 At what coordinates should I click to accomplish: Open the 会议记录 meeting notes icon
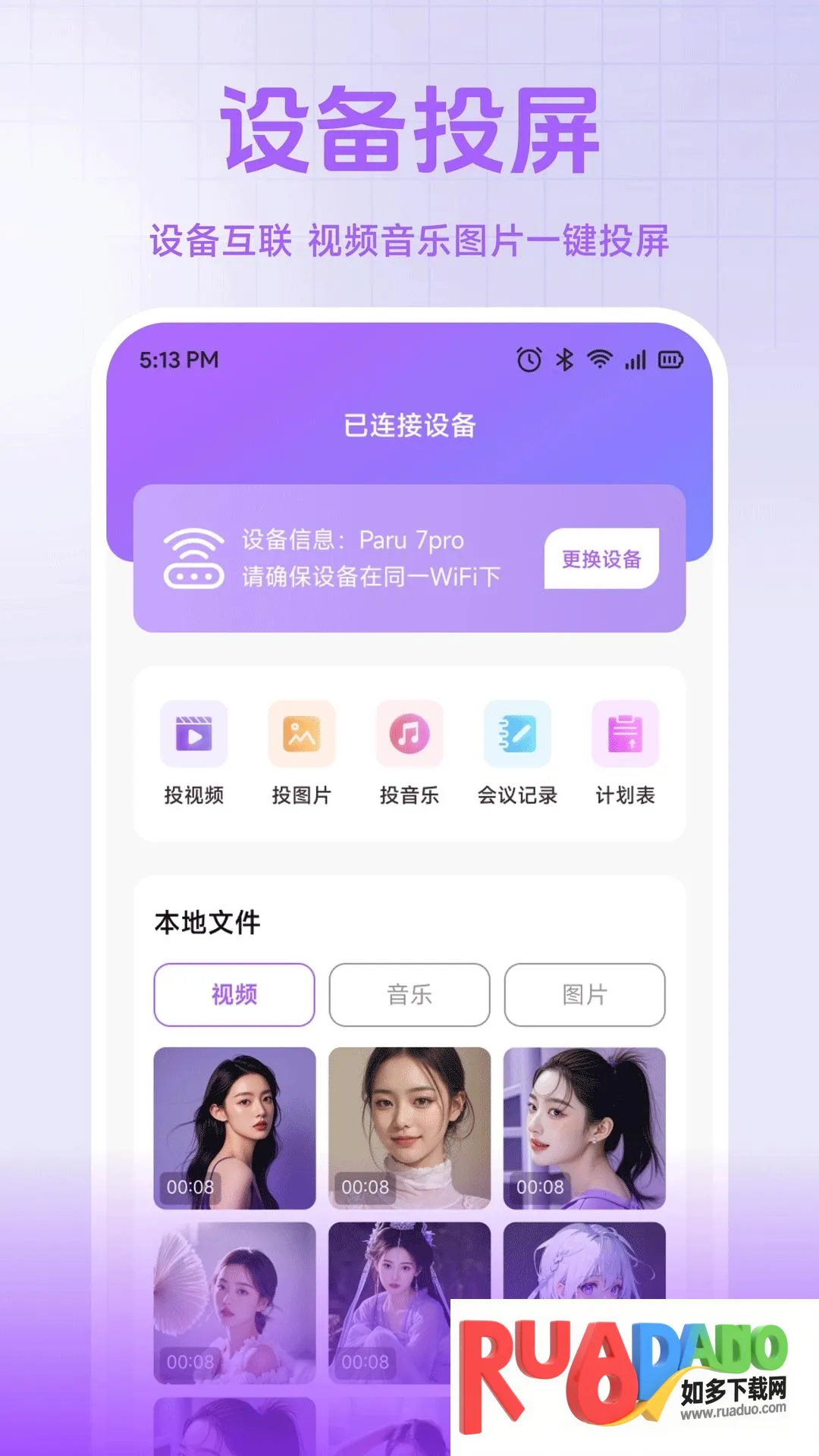(x=519, y=734)
